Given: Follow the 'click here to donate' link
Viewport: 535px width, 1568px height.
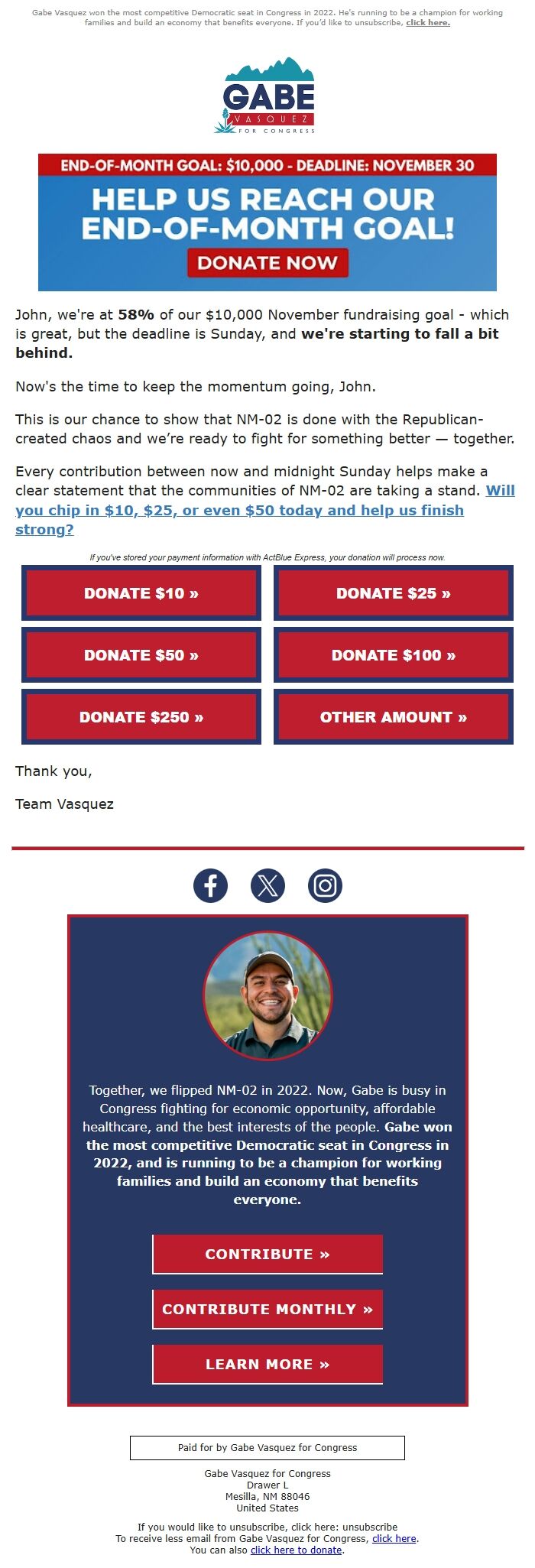Looking at the screenshot, I should tap(296, 1550).
